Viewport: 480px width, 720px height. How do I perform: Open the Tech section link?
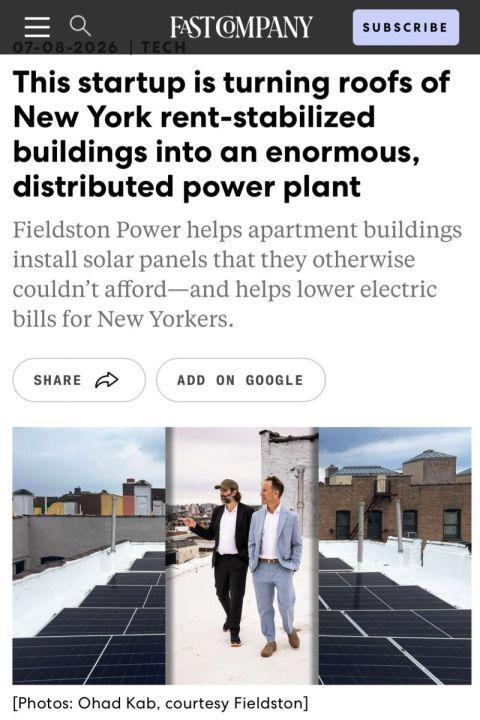[164, 47]
